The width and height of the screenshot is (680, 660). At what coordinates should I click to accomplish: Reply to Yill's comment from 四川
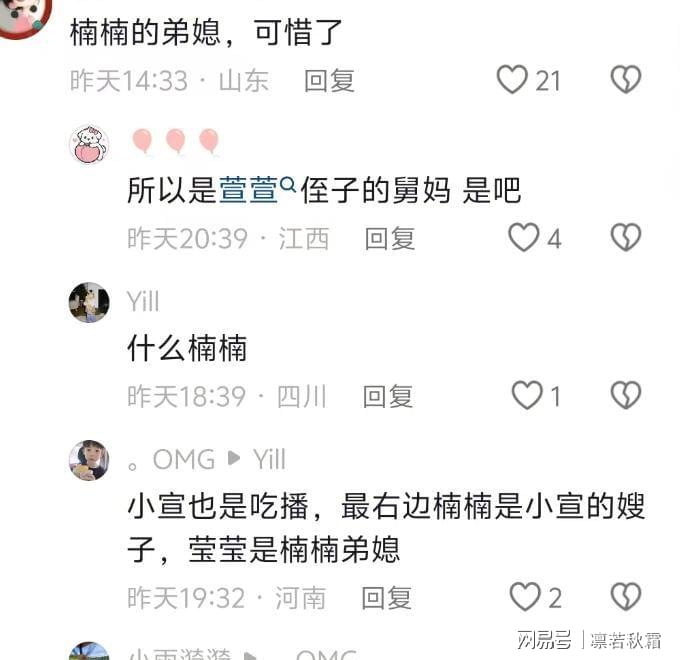(388, 396)
